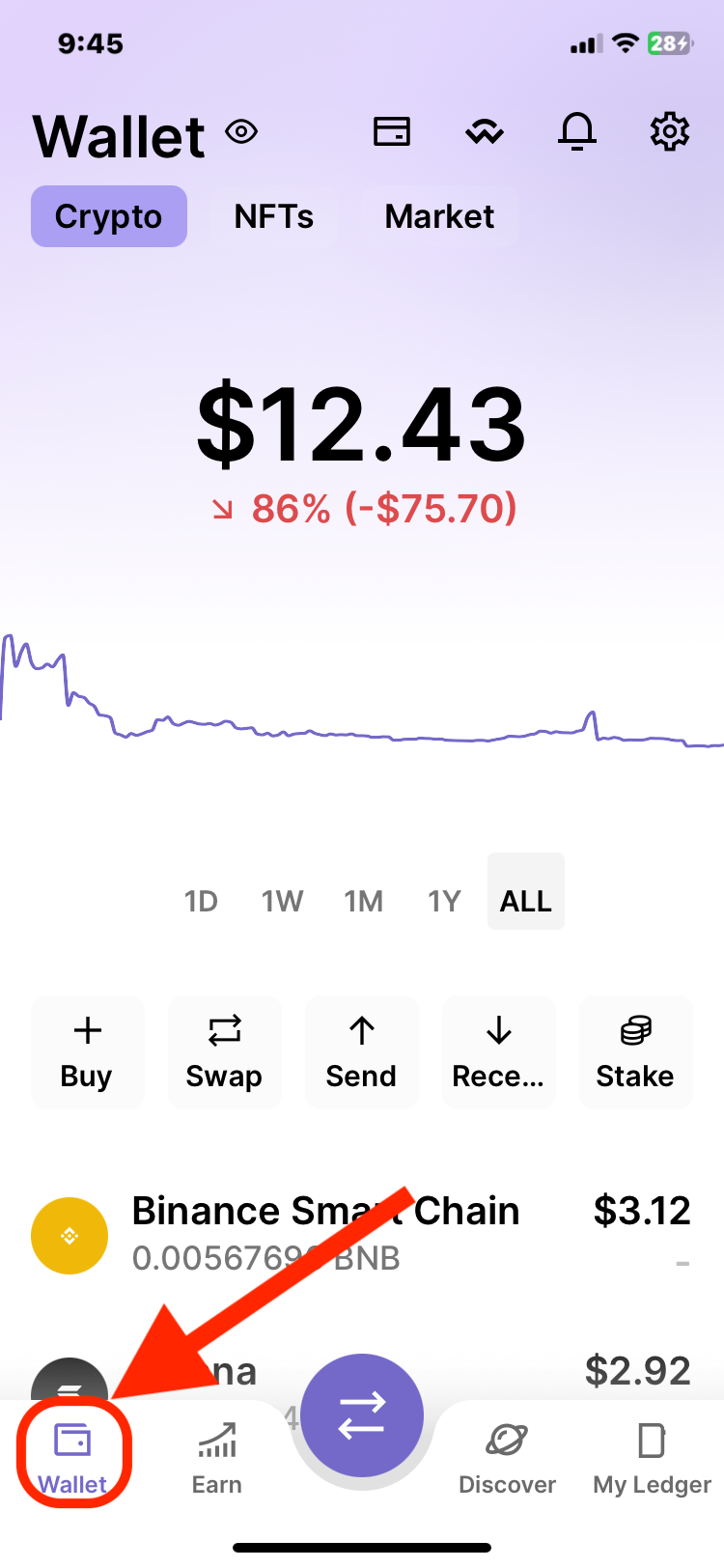The height and width of the screenshot is (1568, 724).
Task: Show the 1Y chart range
Action: 444,901
